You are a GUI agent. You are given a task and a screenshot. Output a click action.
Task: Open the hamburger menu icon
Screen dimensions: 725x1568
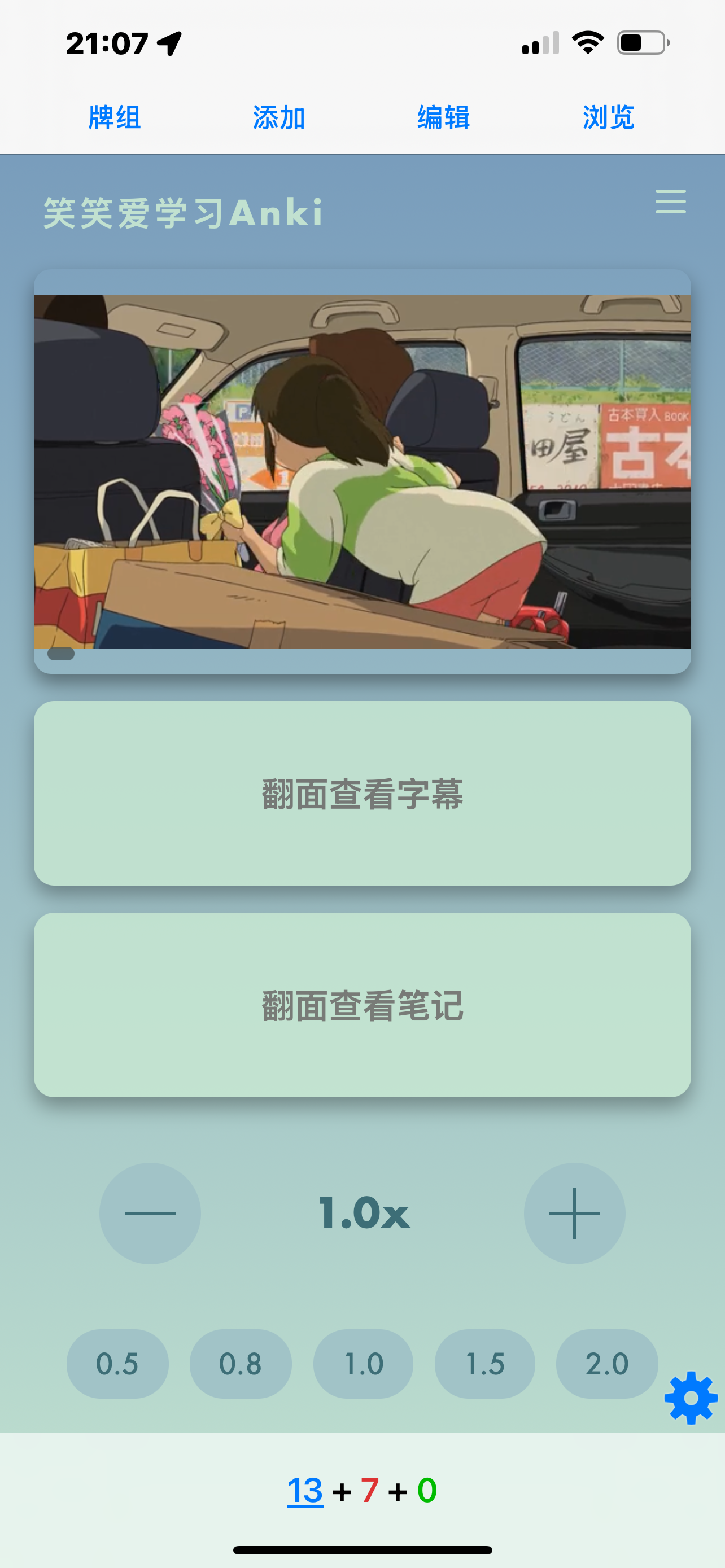pyautogui.click(x=670, y=202)
